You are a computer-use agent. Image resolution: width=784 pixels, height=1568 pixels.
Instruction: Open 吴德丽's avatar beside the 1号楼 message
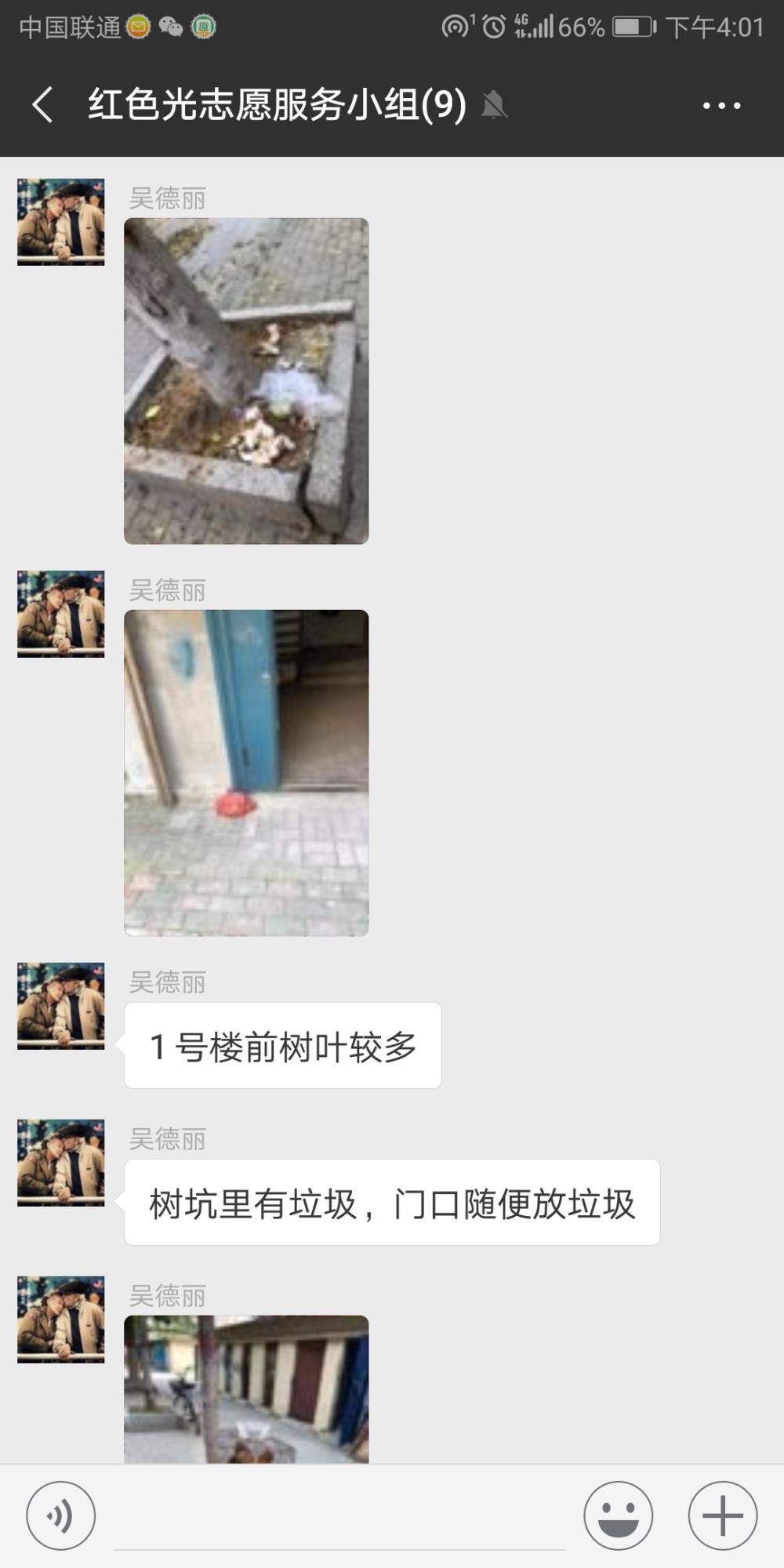pos(61,1006)
